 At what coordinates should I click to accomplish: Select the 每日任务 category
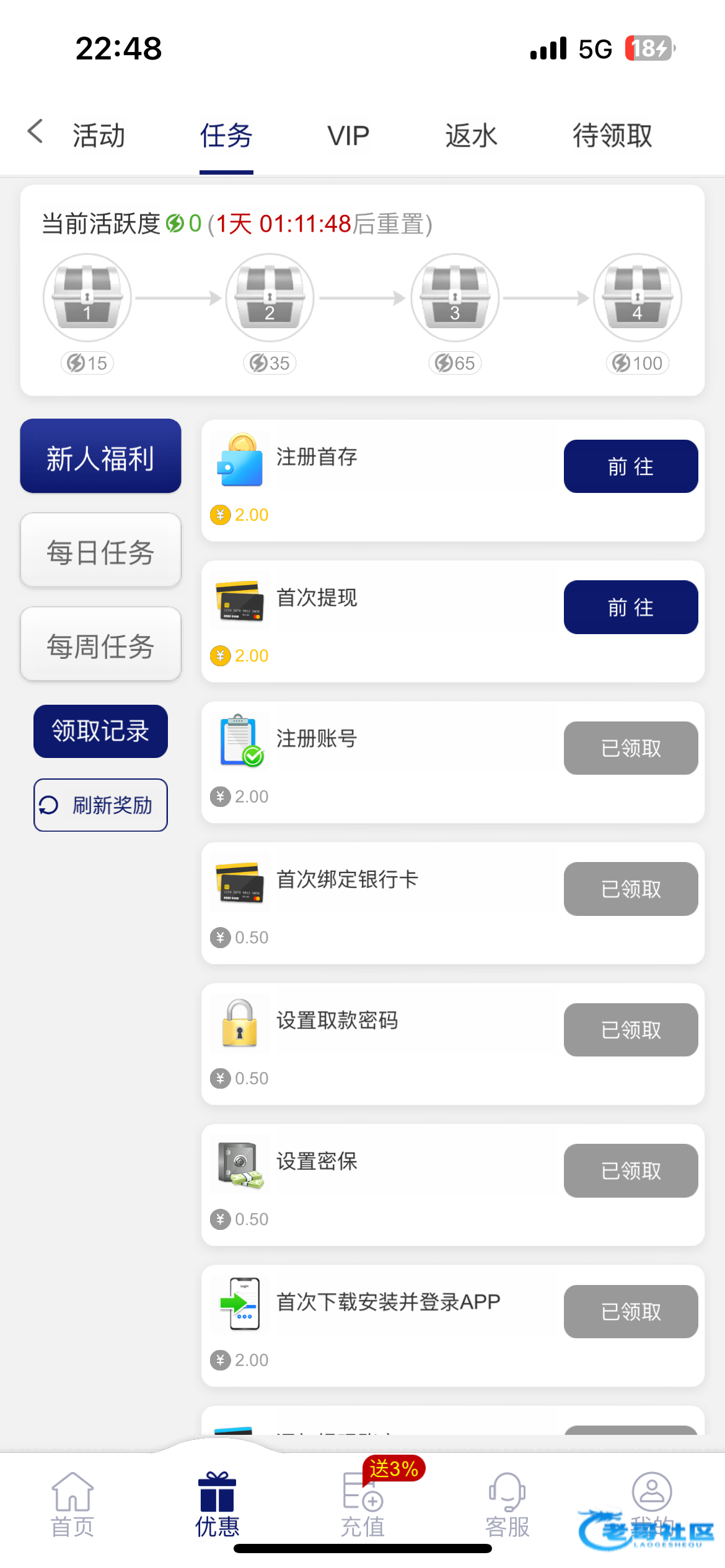(x=100, y=551)
